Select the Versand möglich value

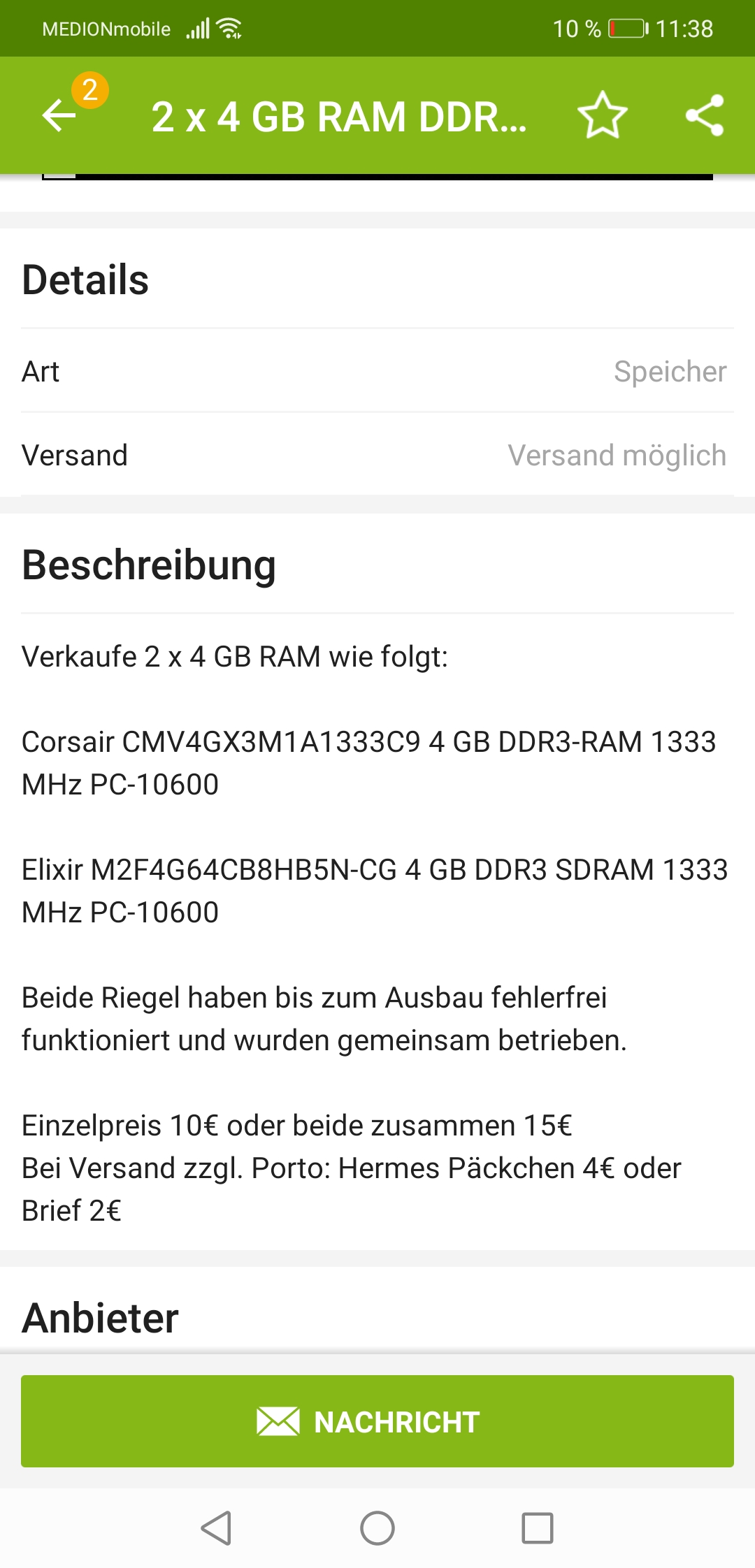pyautogui.click(x=618, y=455)
